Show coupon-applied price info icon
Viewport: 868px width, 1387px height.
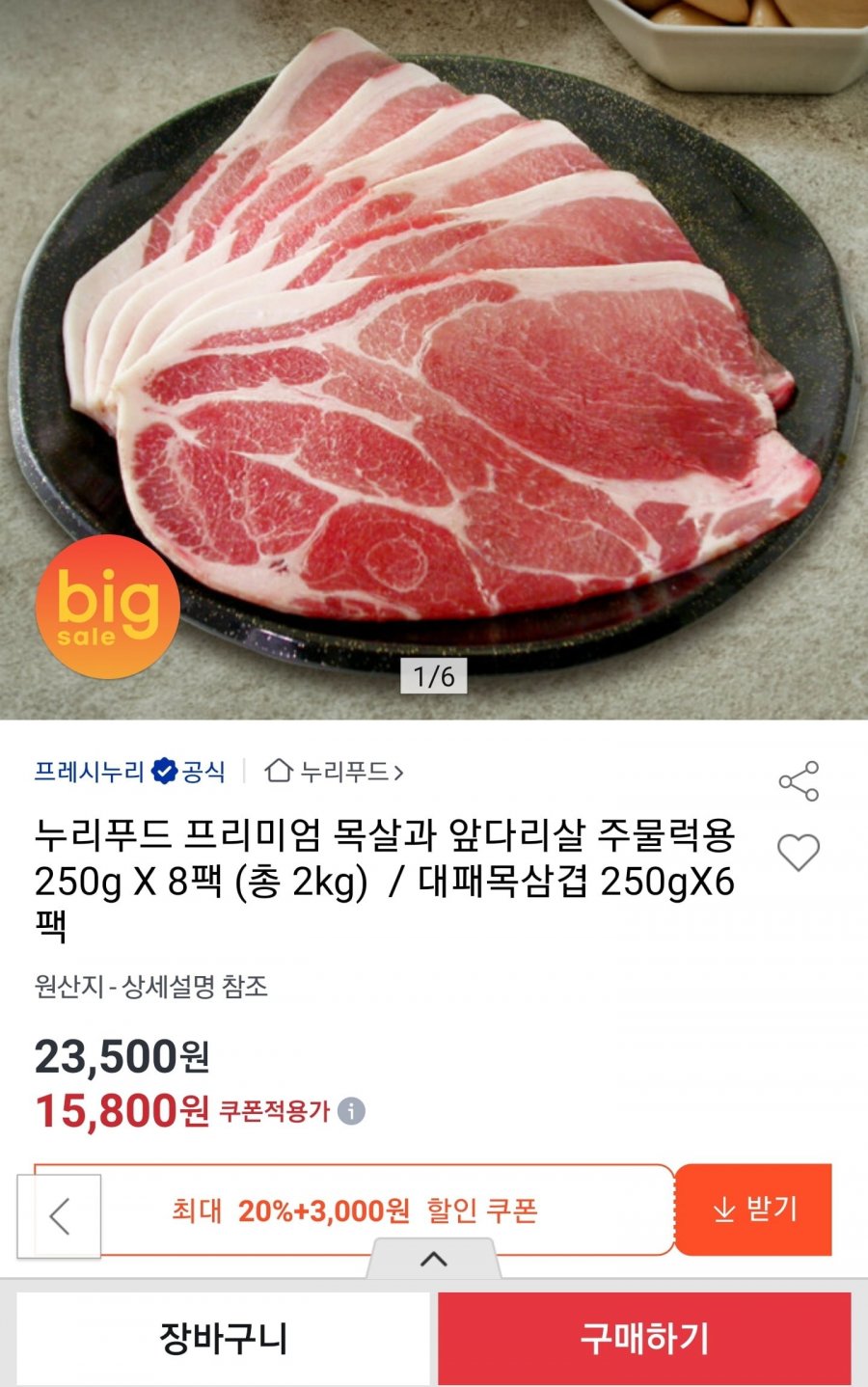pos(352,1111)
